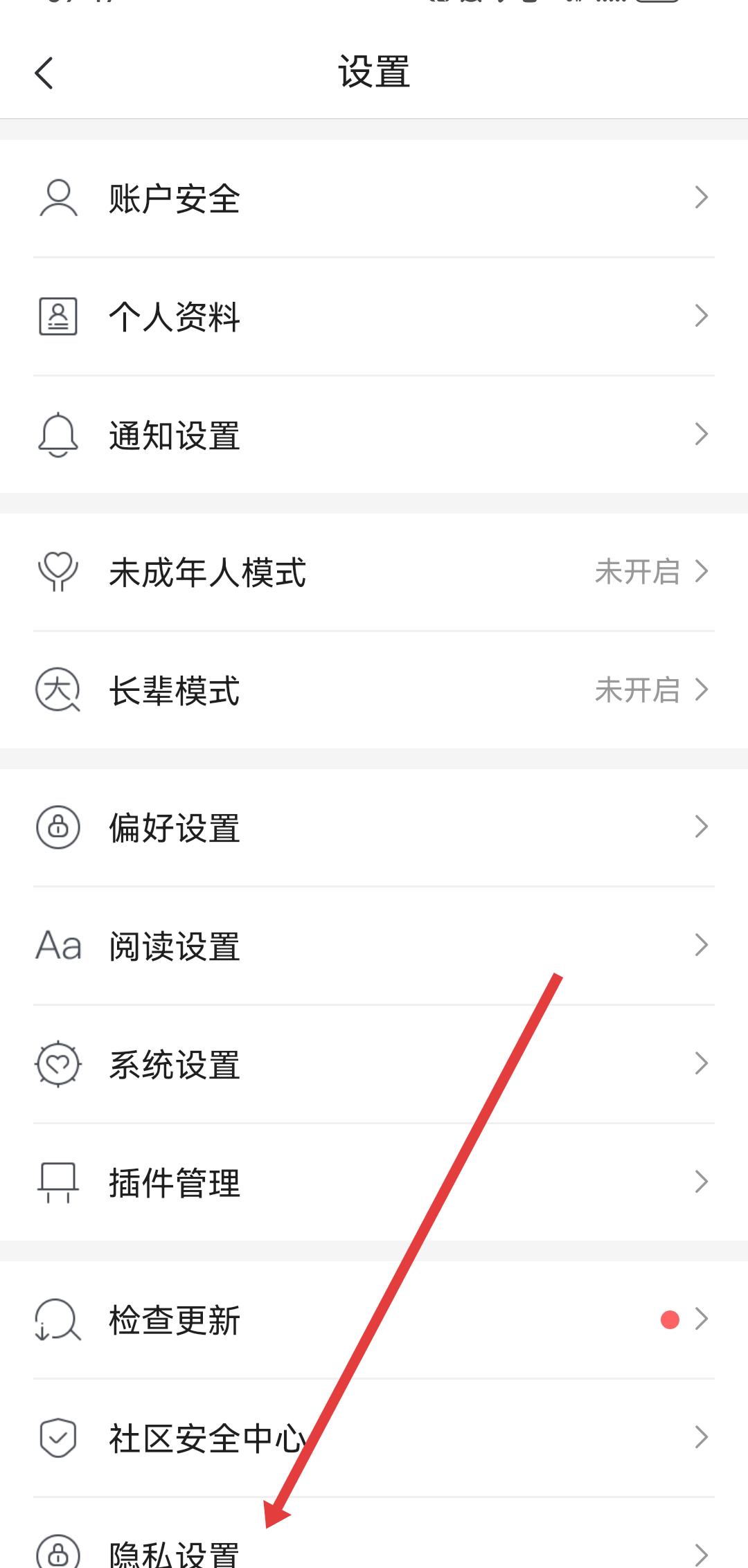The width and height of the screenshot is (748, 1568).
Task: Open 长辈模式 setting
Action: 374,690
